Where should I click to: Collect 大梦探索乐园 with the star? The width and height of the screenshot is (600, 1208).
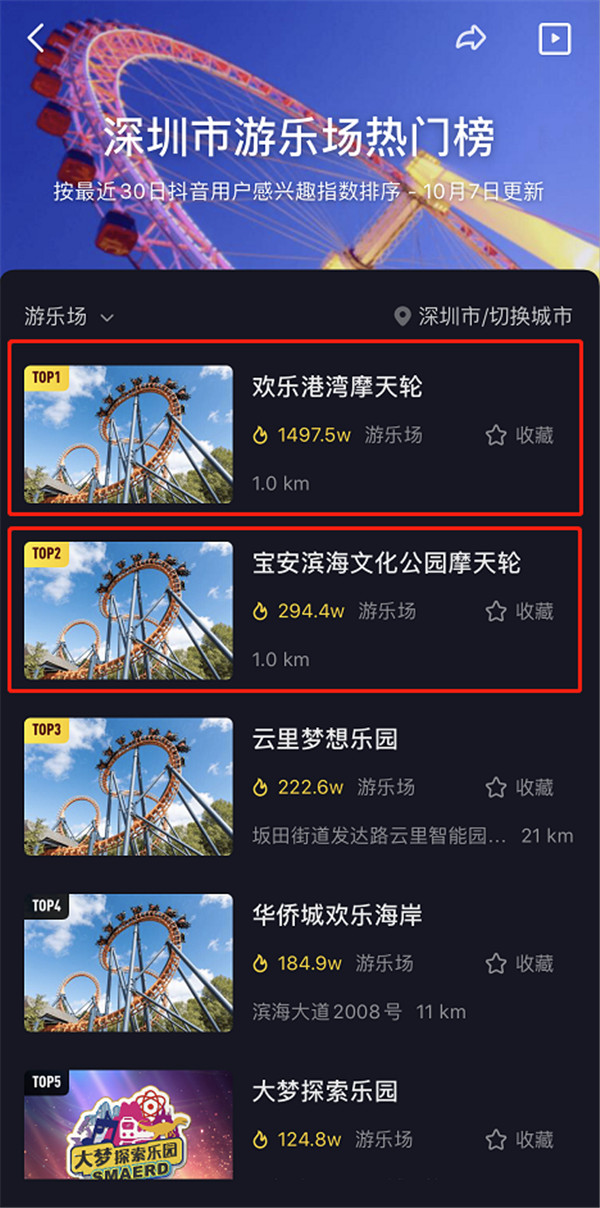coord(497,1139)
